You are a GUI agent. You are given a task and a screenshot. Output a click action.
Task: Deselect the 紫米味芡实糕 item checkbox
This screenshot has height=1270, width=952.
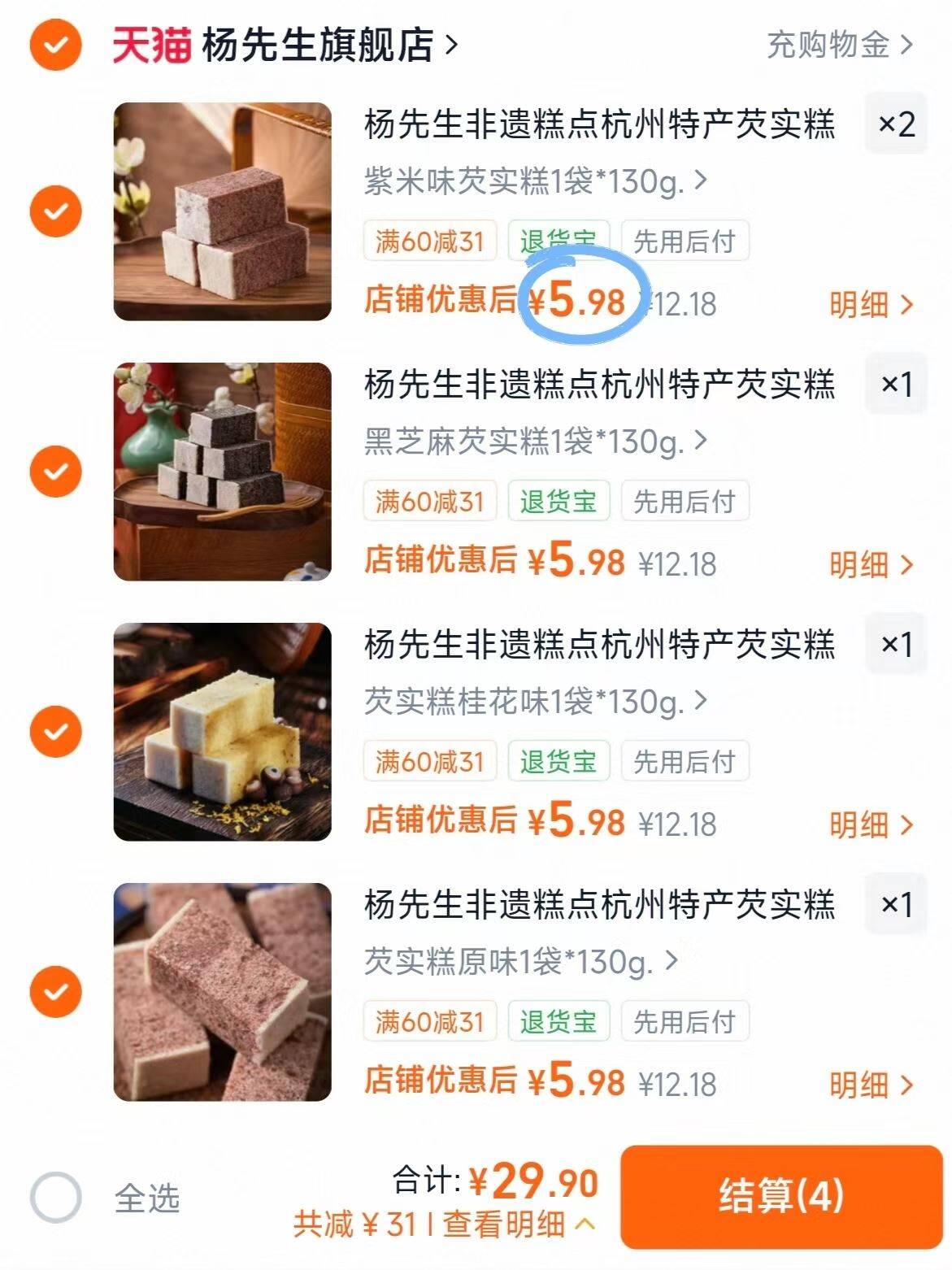(55, 211)
